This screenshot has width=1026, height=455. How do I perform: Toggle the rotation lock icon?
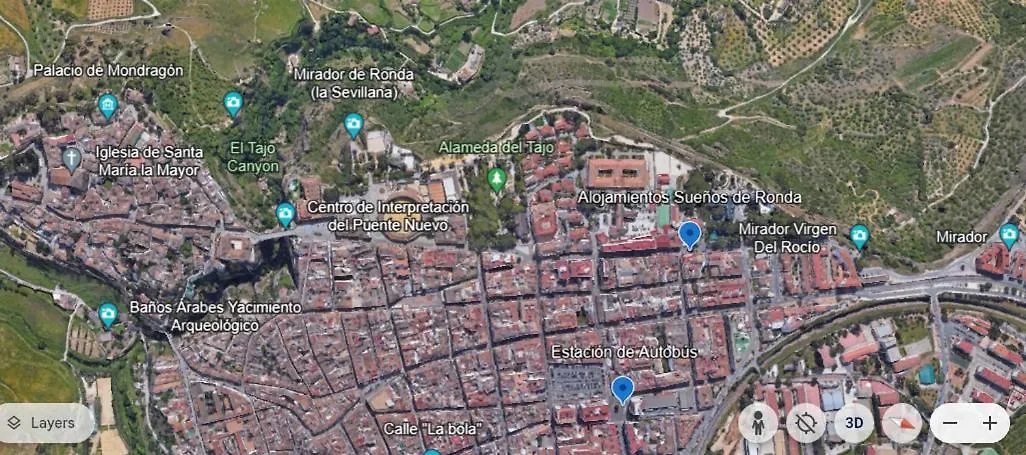pyautogui.click(x=806, y=423)
